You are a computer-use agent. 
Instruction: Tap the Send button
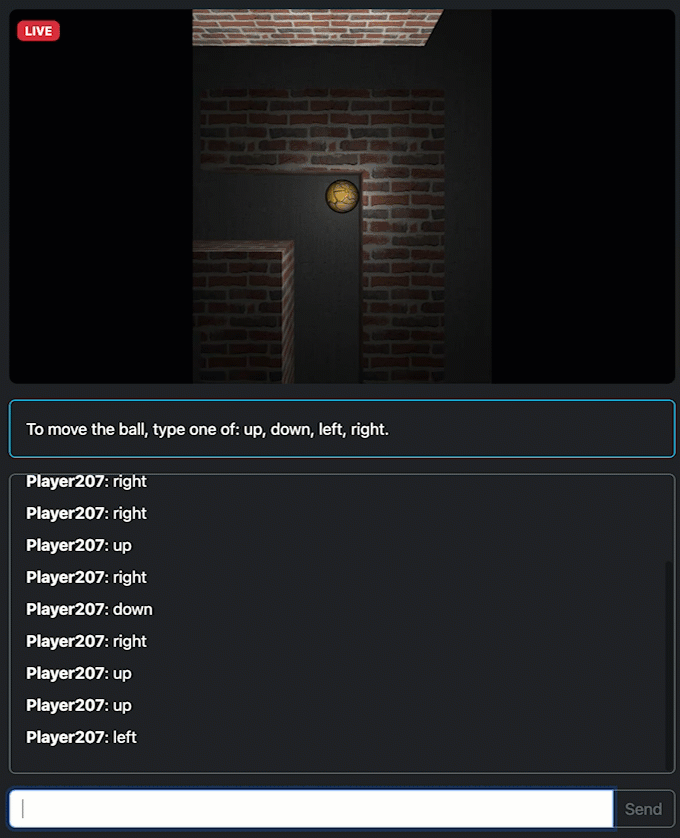[x=643, y=809]
